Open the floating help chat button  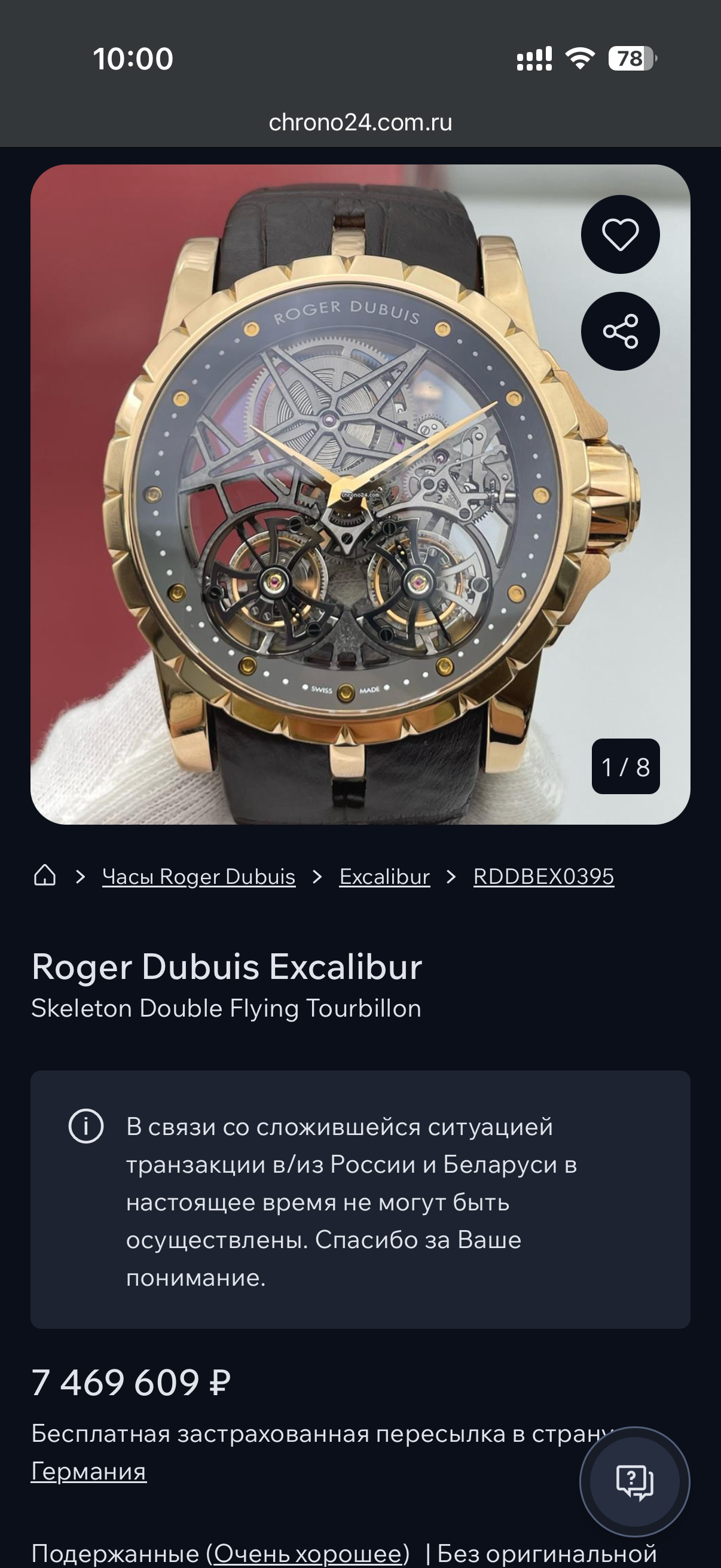(634, 1481)
